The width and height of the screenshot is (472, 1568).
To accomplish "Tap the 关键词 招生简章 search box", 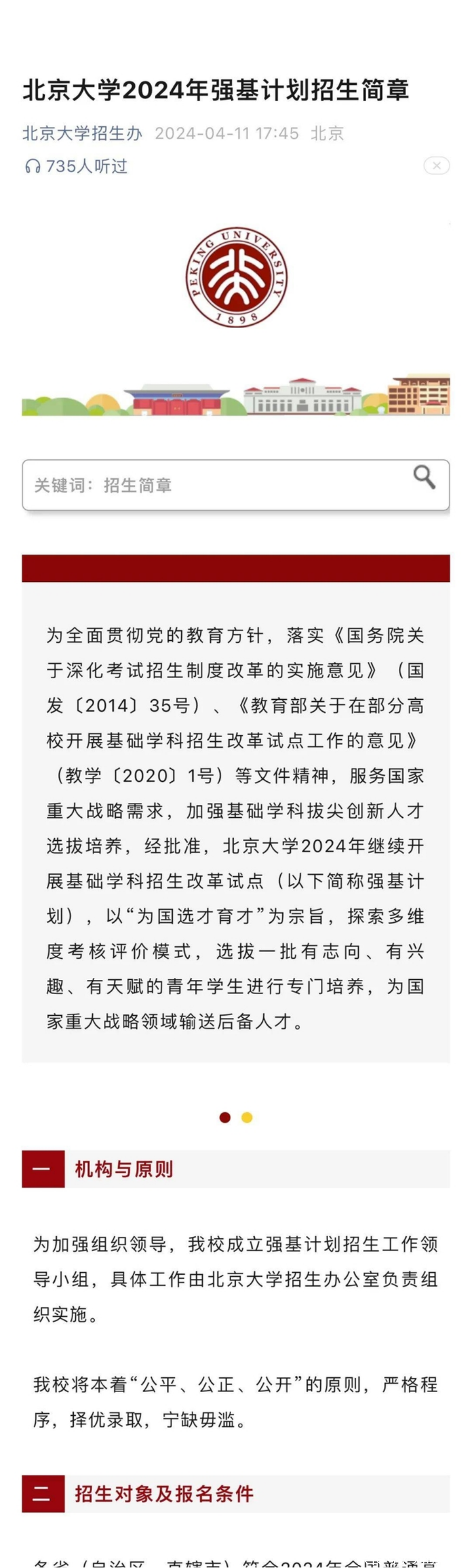I will pyautogui.click(x=235, y=484).
